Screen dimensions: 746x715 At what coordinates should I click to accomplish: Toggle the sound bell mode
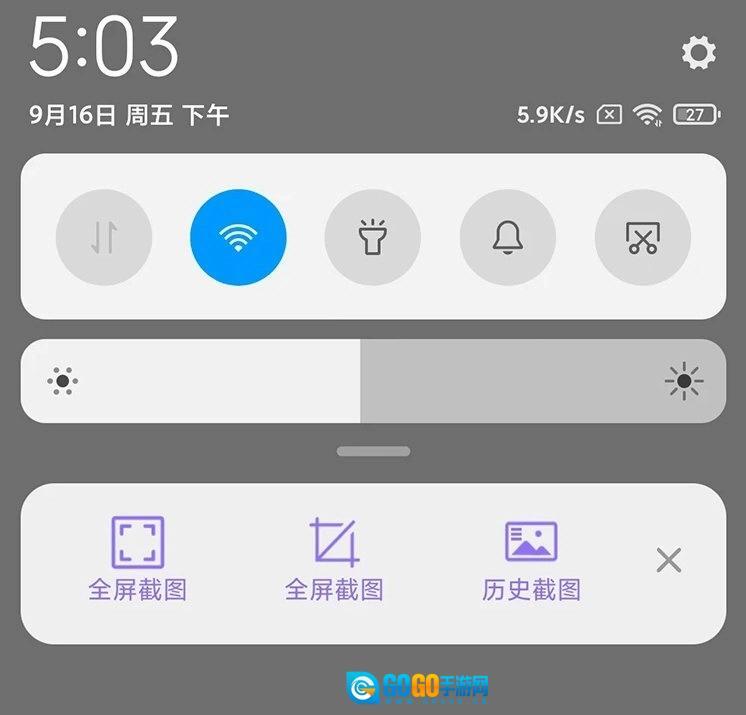pyautogui.click(x=507, y=238)
